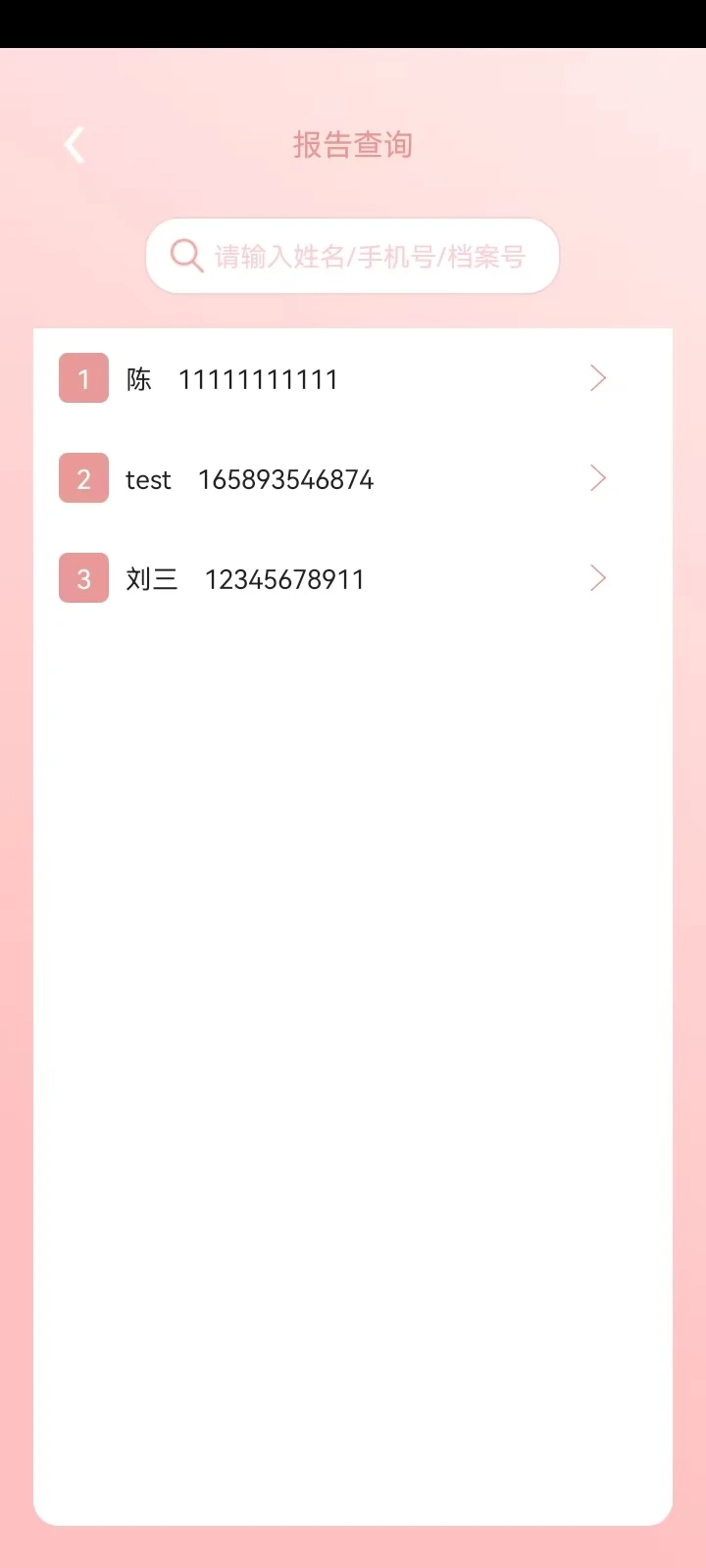Open the report for 刘三 12345678911
This screenshot has width=706, height=1568.
[352, 578]
